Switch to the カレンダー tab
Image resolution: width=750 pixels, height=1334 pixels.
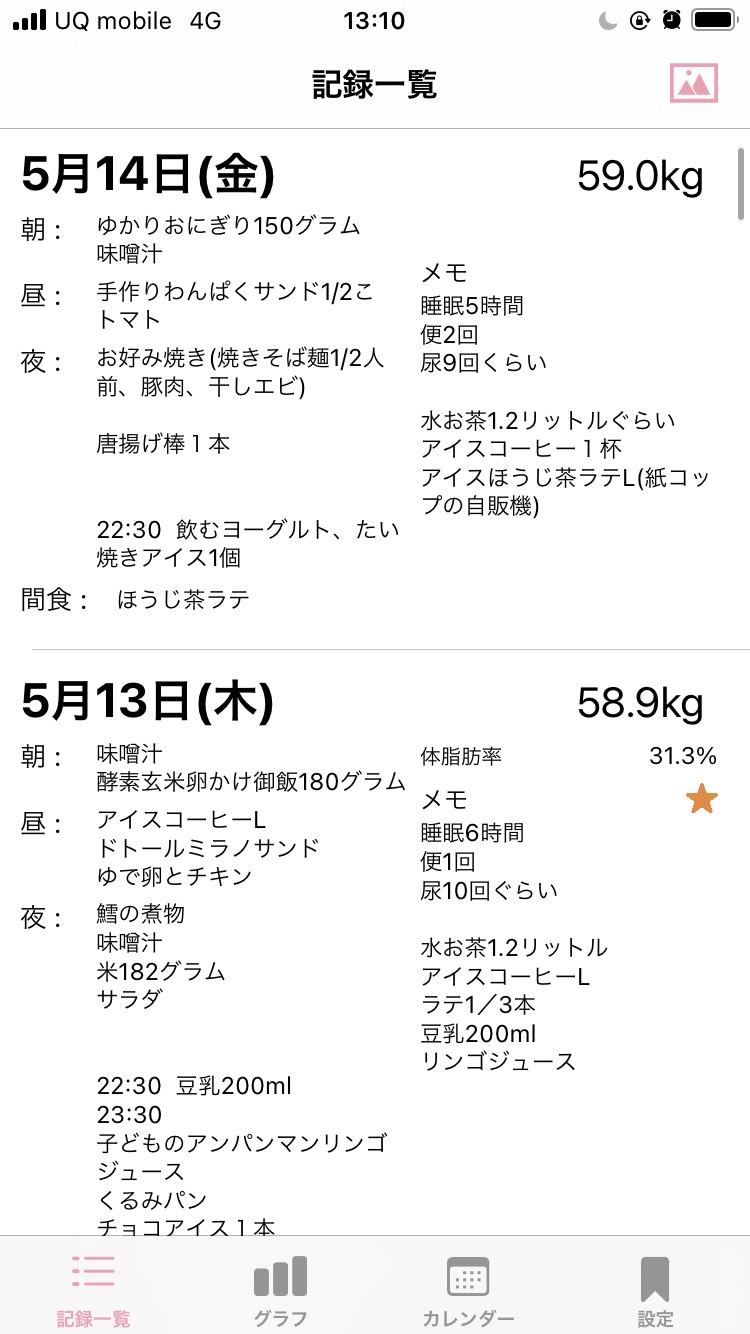pos(468,1289)
